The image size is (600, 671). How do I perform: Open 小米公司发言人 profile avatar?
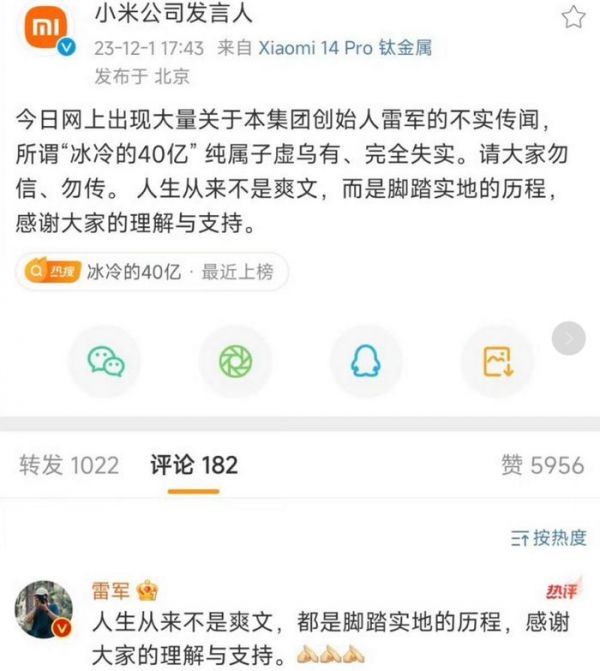pos(48,37)
